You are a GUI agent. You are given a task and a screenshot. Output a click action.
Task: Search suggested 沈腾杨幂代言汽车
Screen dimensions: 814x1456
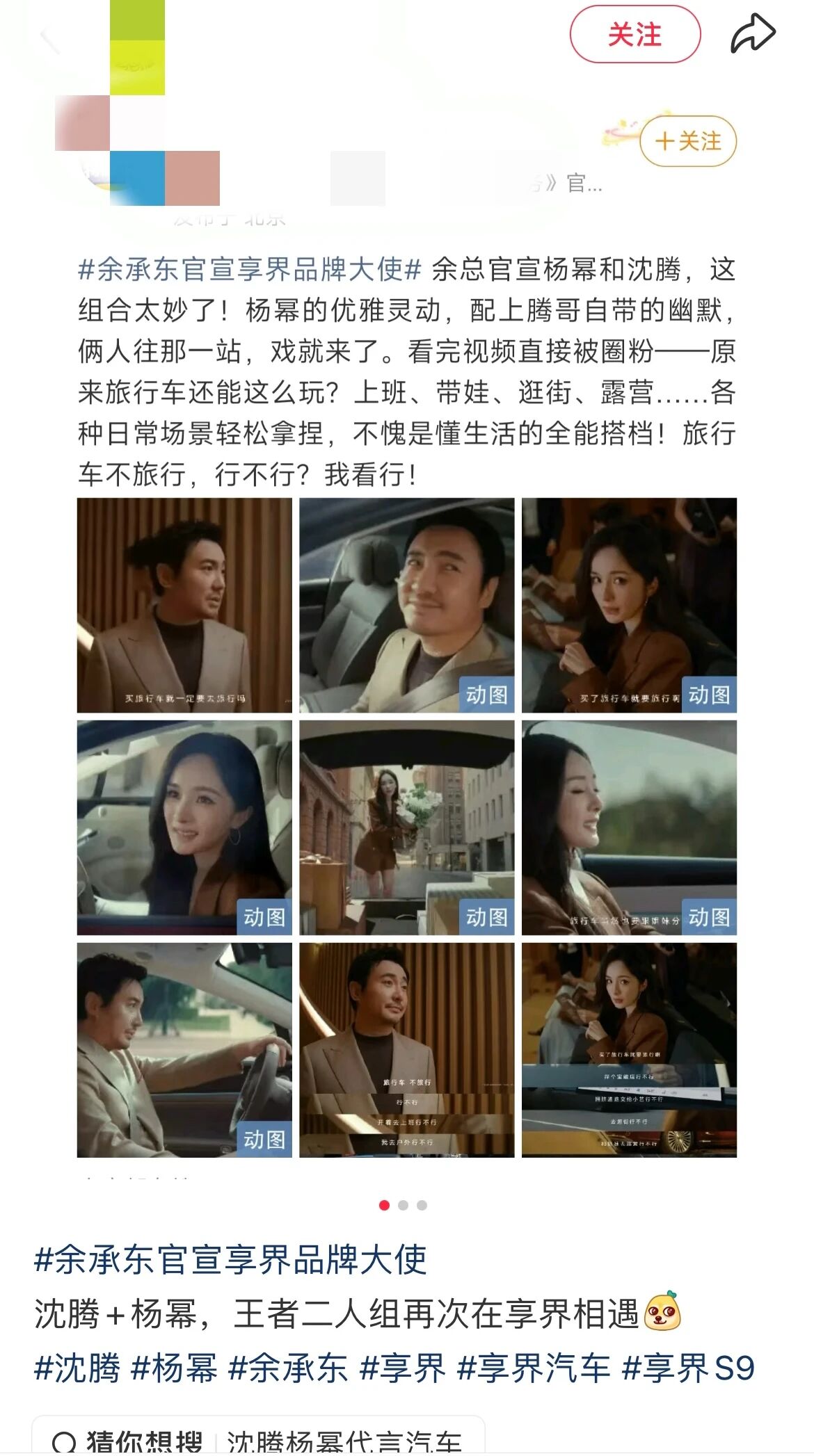click(344, 1441)
